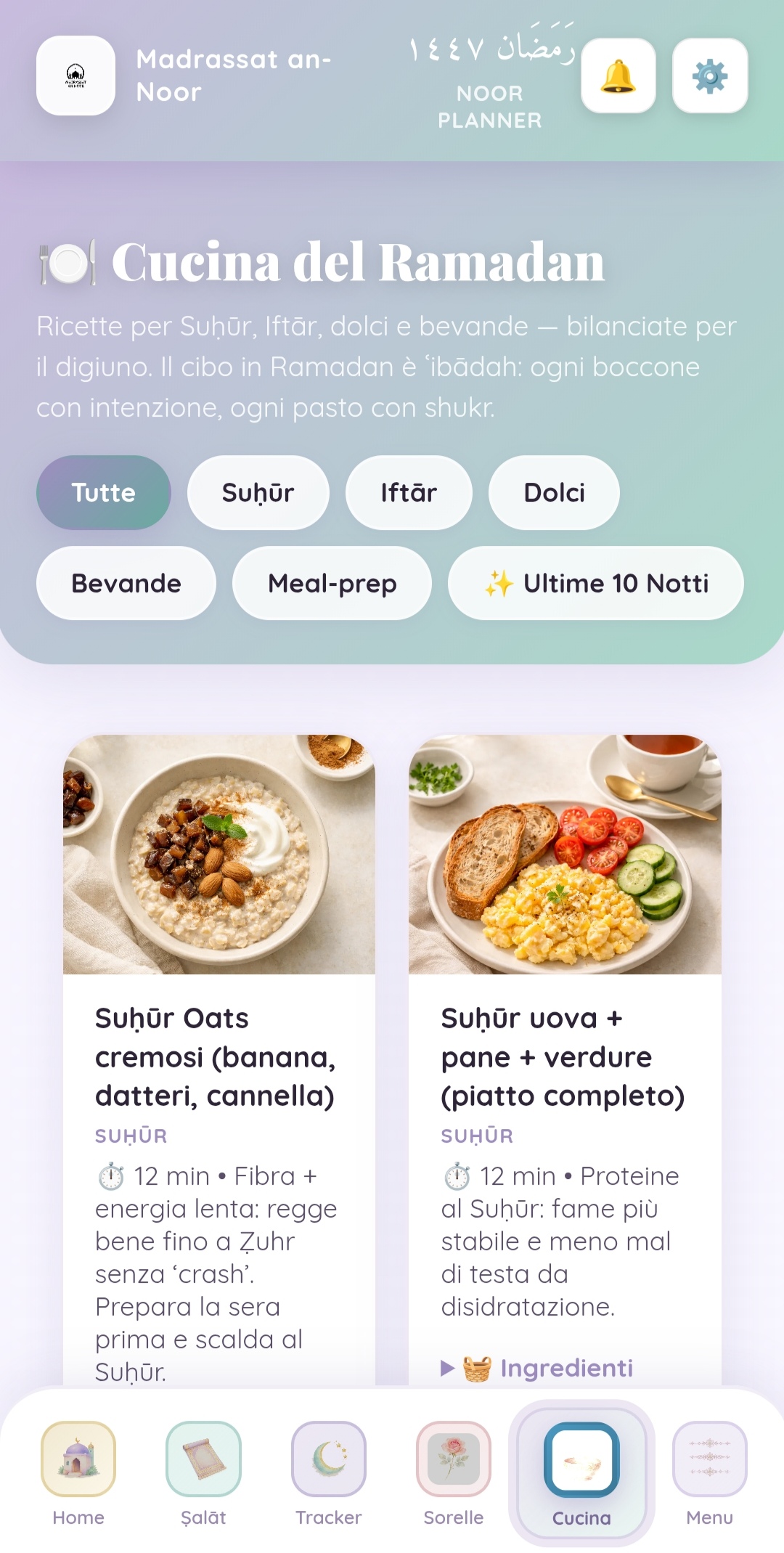Screen dimensions: 784x1553
Task: Filter recipes by Suḥūr
Action: coord(258,493)
